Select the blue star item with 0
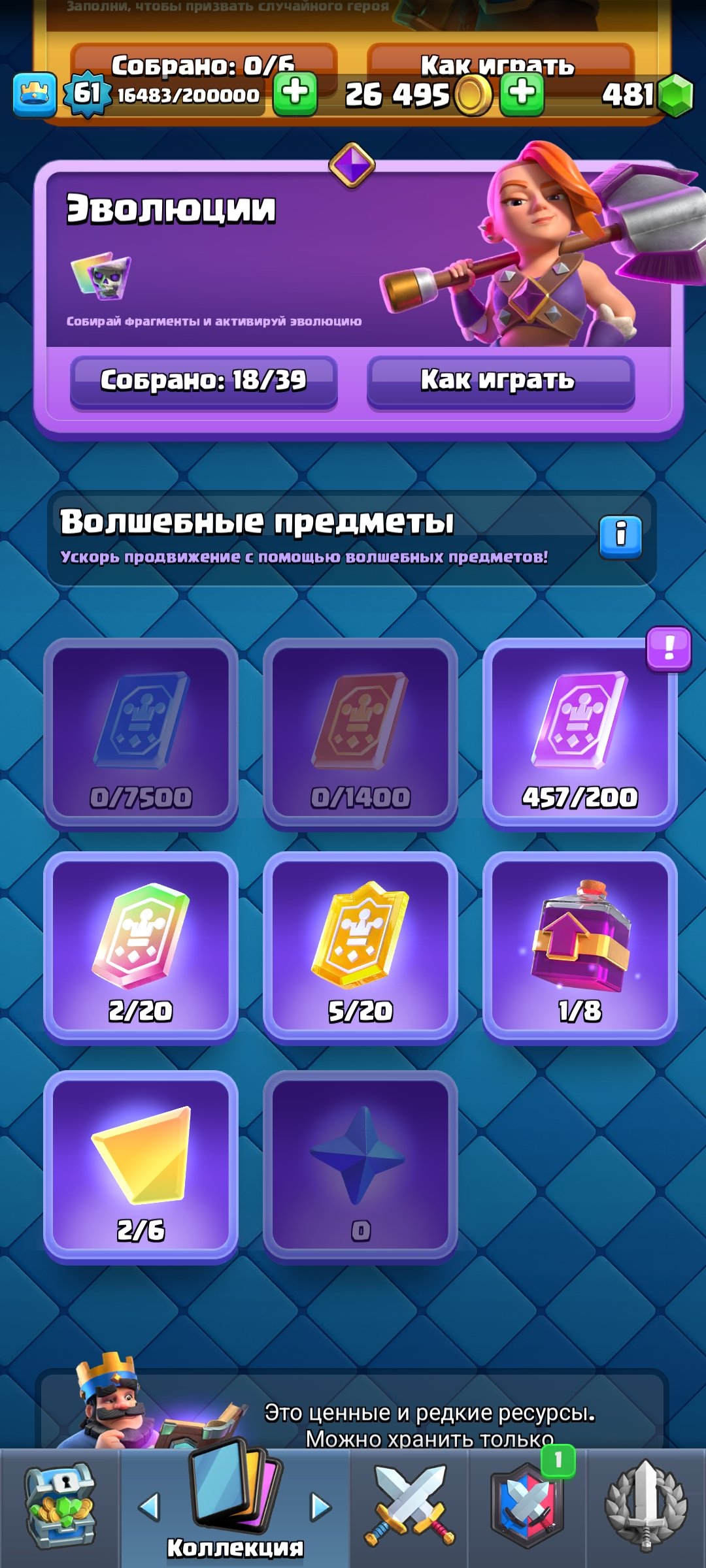 pos(360,1165)
